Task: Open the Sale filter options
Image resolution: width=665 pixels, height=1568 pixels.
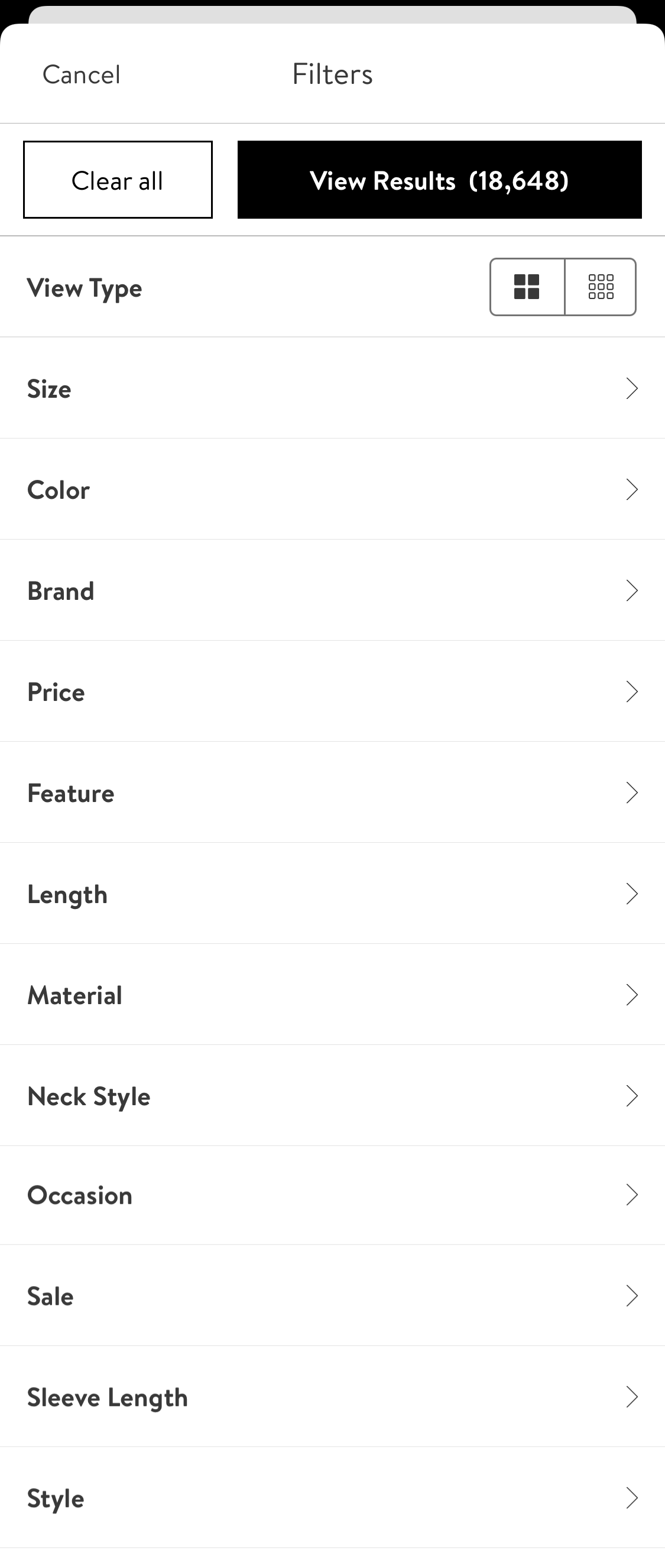Action: coord(332,1296)
